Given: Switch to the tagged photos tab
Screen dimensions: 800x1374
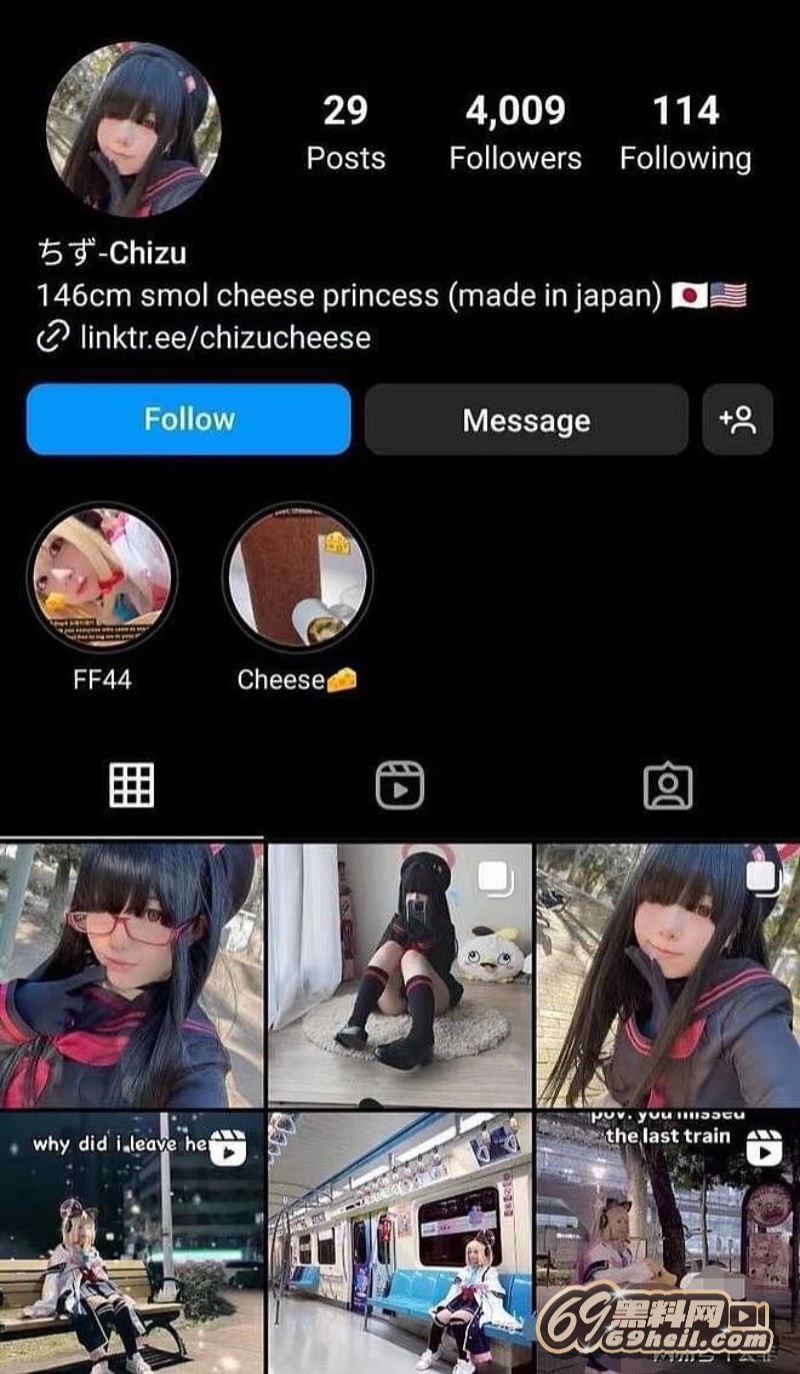Looking at the screenshot, I should click(667, 786).
